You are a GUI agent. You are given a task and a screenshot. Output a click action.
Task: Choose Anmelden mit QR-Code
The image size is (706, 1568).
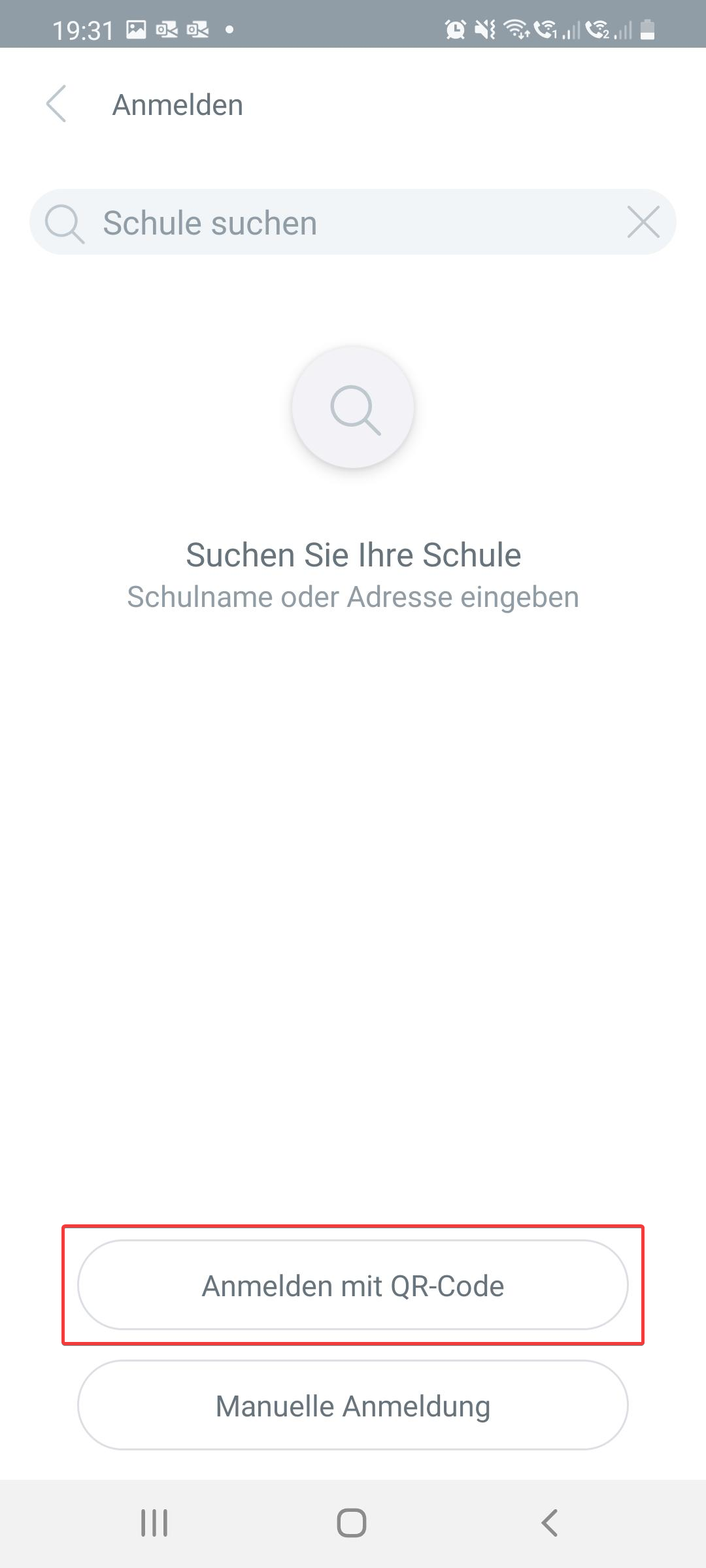coord(353,1285)
